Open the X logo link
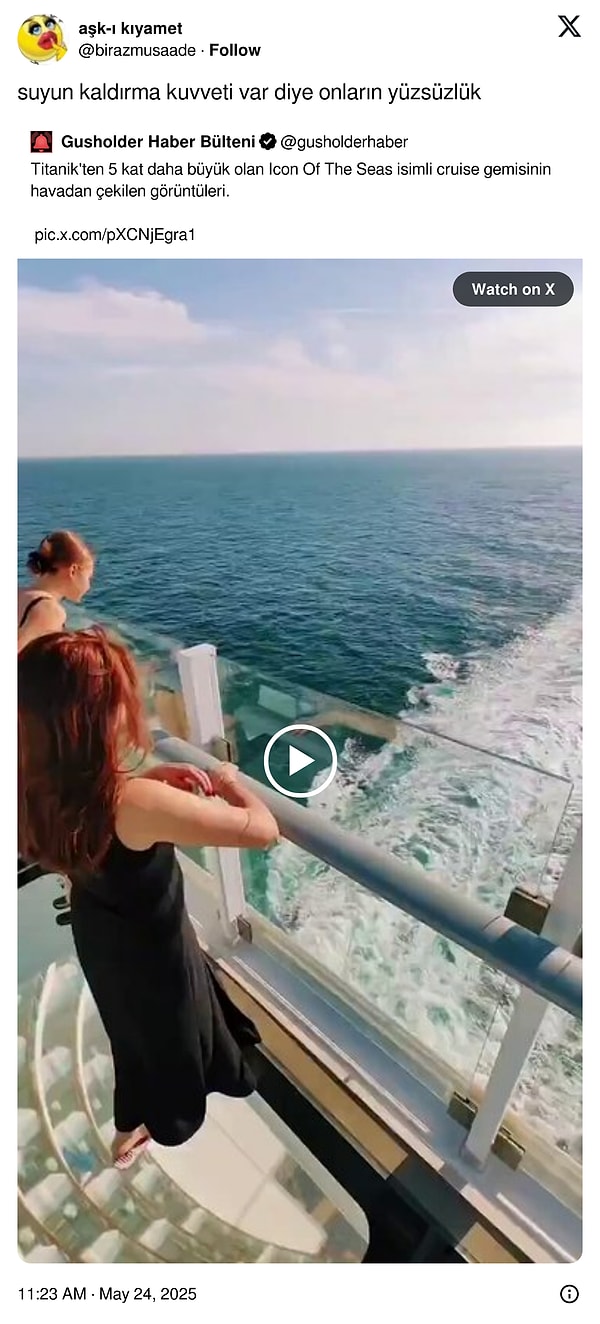This screenshot has width=600, height=1324. [x=569, y=27]
